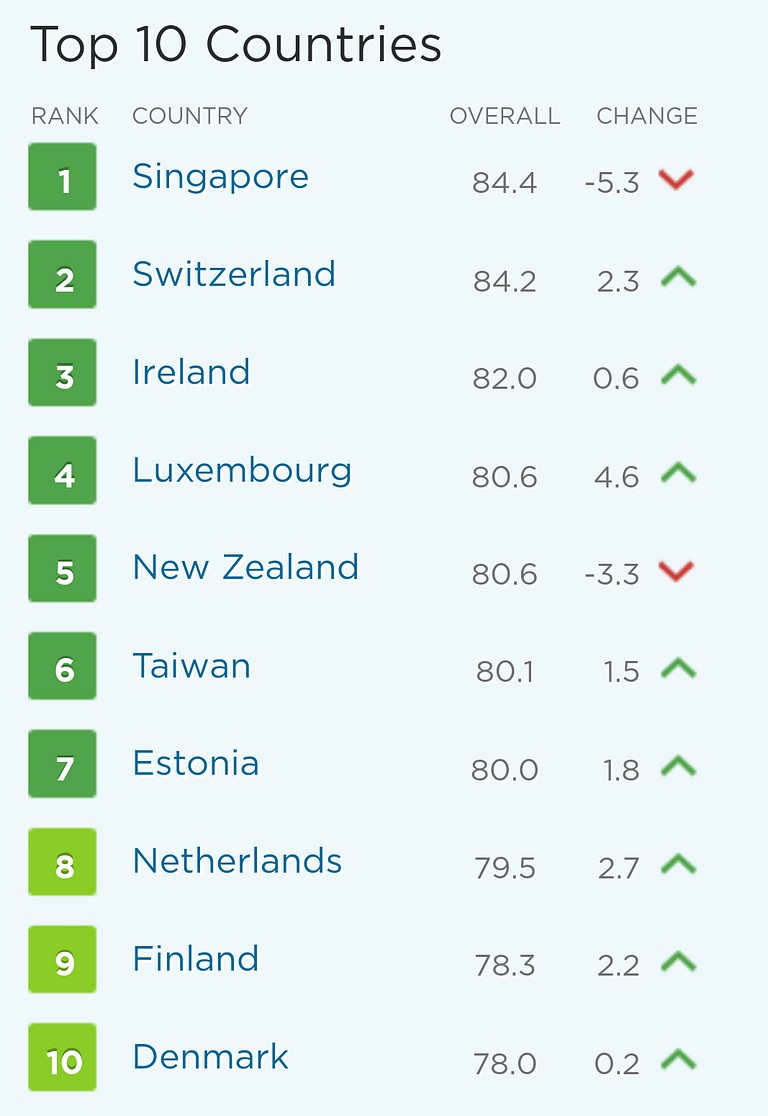768x1116 pixels.
Task: Open the Switzerland country link
Action: [x=234, y=274]
